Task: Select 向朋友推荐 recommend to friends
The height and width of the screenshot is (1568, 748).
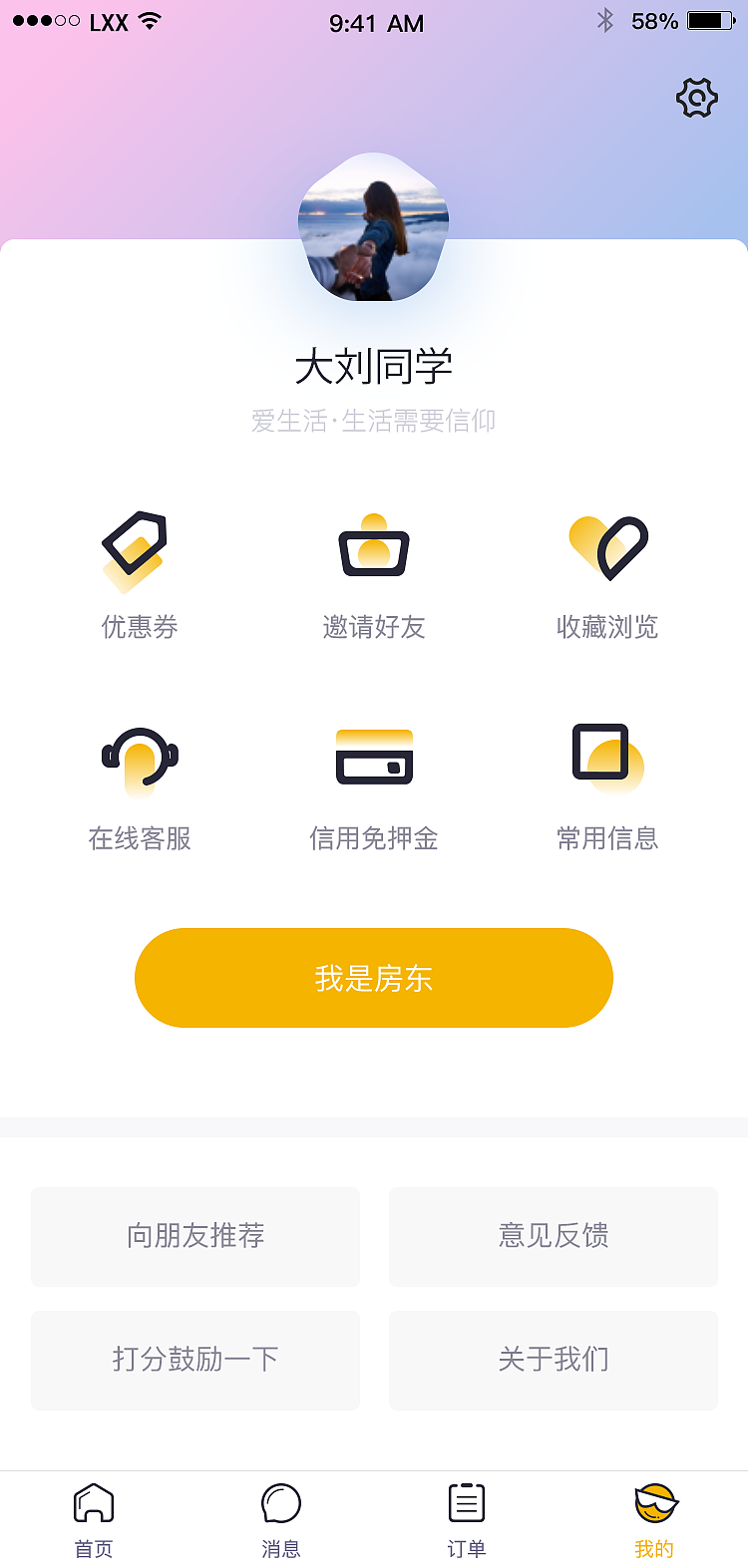Action: 195,1236
